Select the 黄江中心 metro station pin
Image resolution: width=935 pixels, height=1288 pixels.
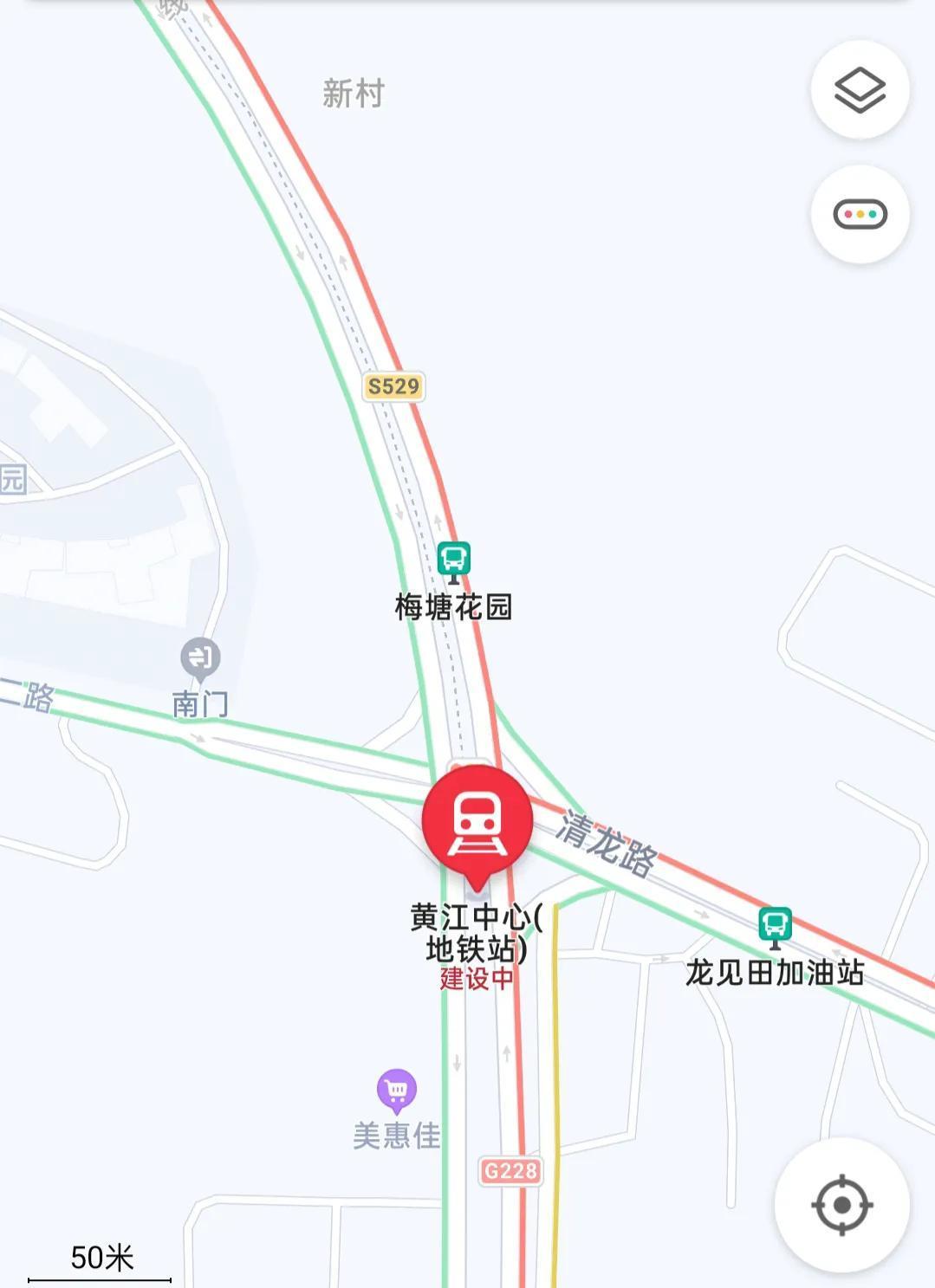tap(477, 820)
